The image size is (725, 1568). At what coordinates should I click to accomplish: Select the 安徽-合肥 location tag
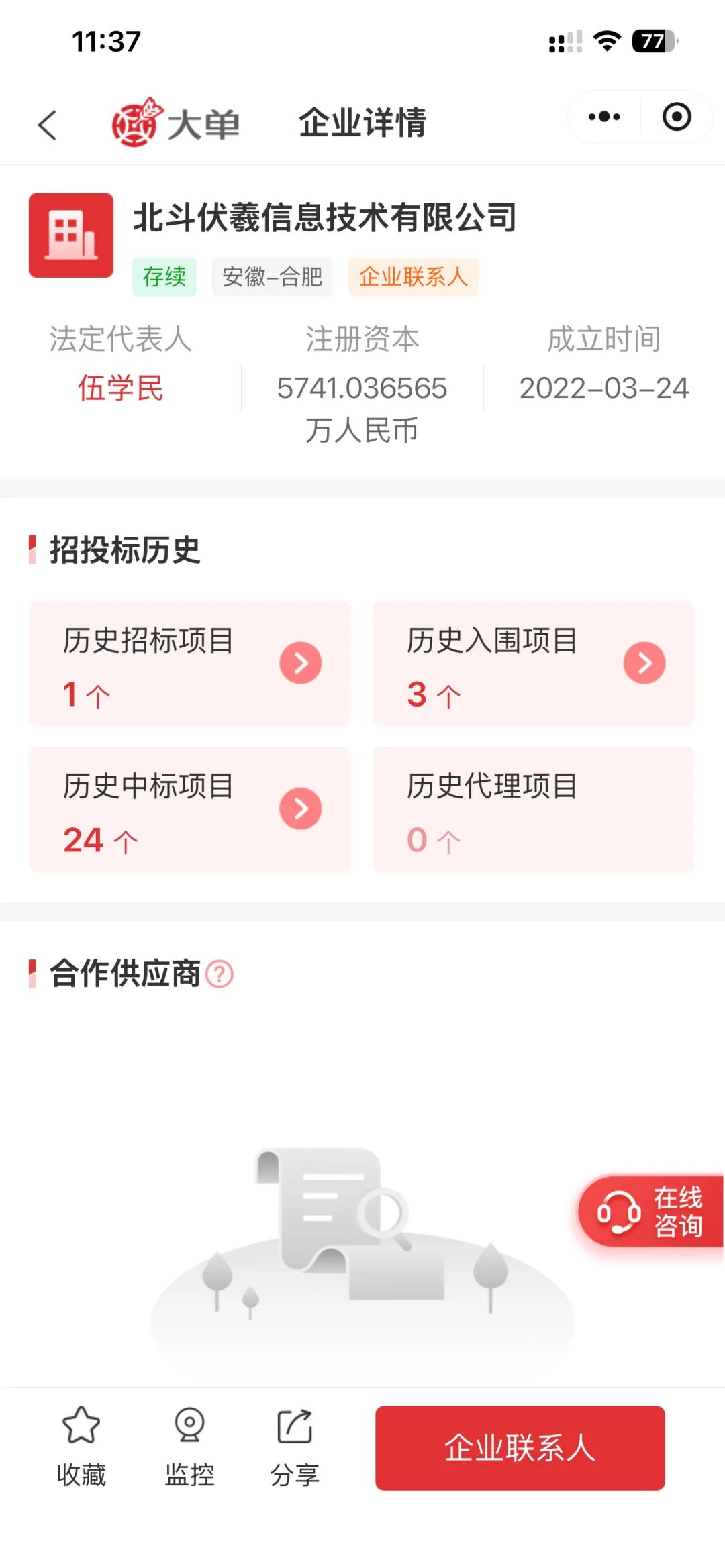coord(273,276)
